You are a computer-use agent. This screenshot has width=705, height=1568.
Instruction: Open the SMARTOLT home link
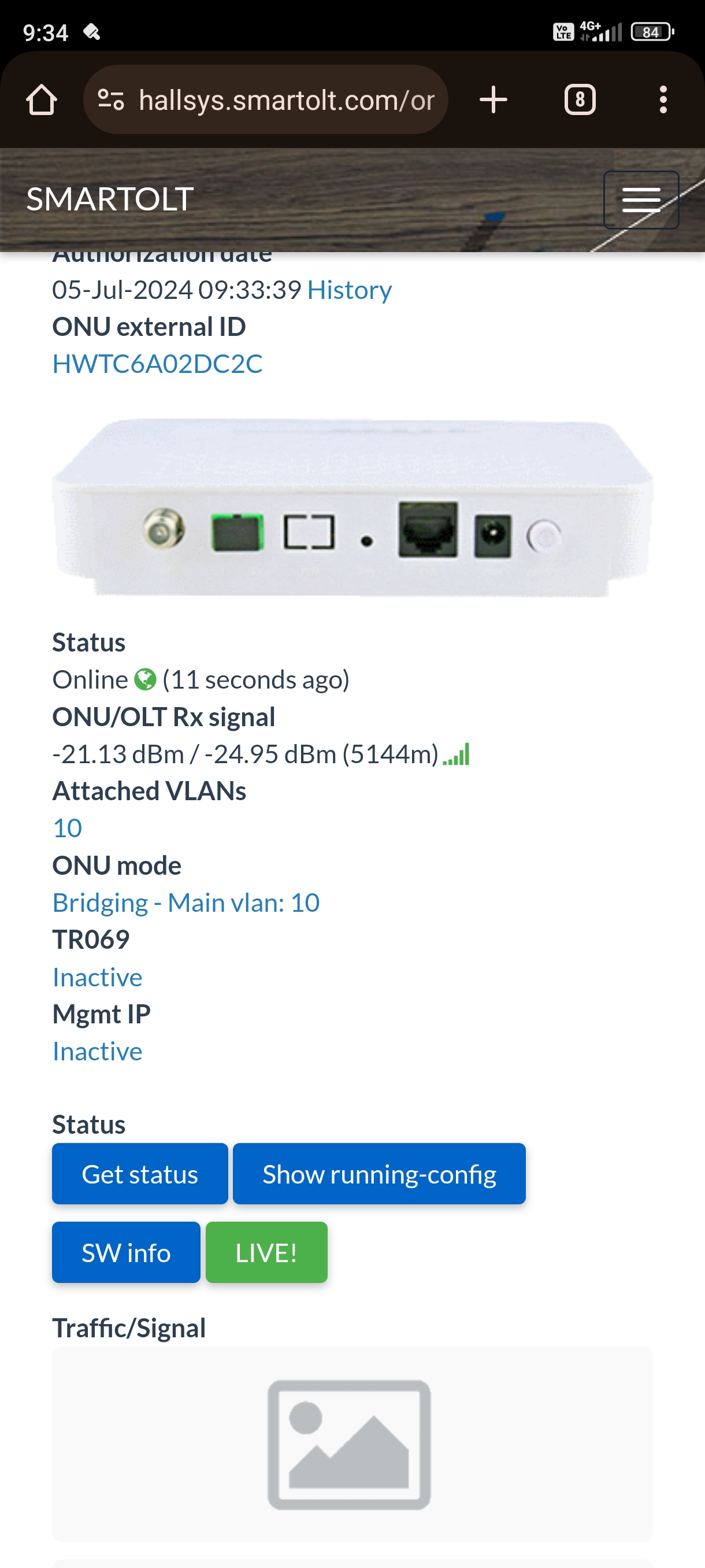pyautogui.click(x=110, y=199)
